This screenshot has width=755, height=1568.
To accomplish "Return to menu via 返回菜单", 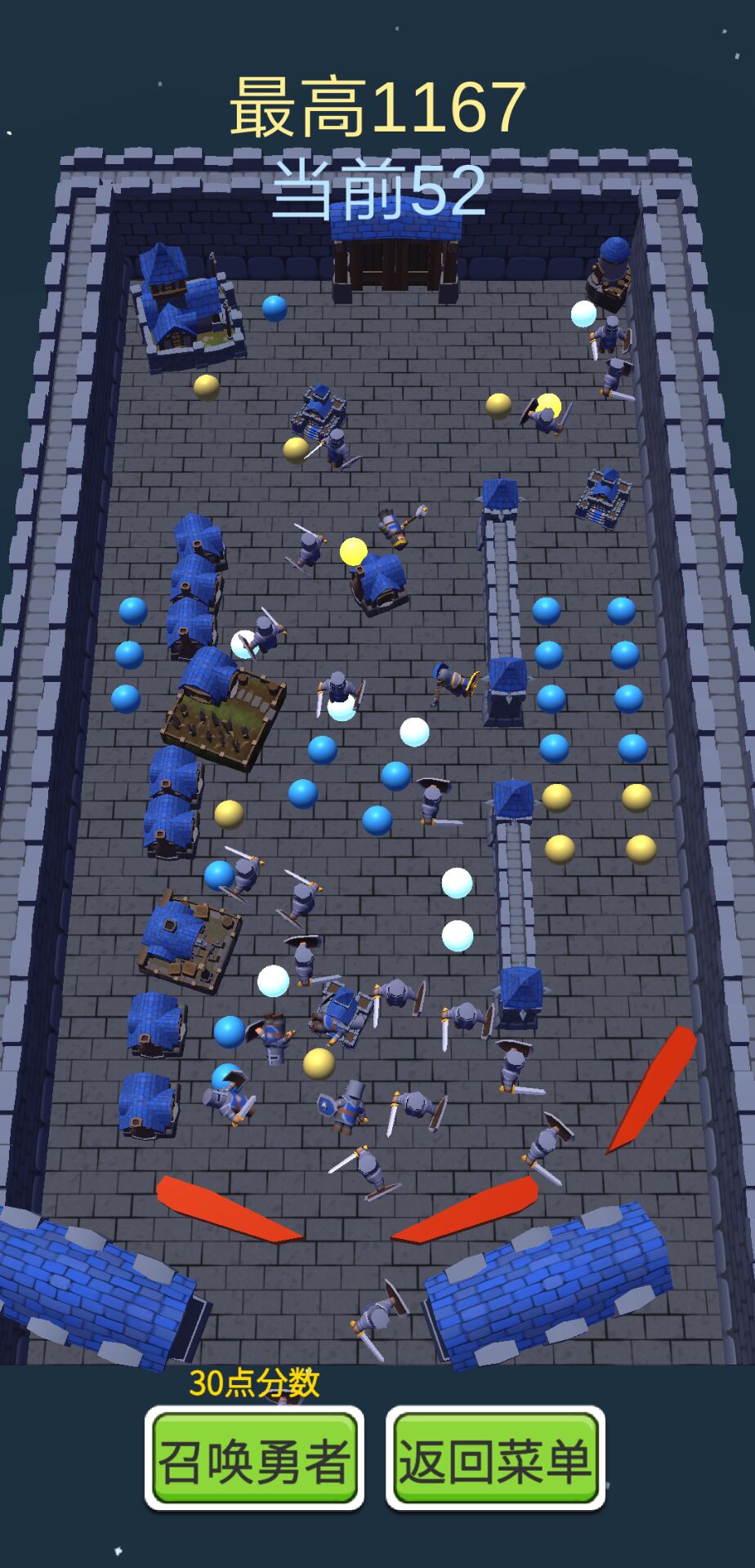I will coord(494,1459).
